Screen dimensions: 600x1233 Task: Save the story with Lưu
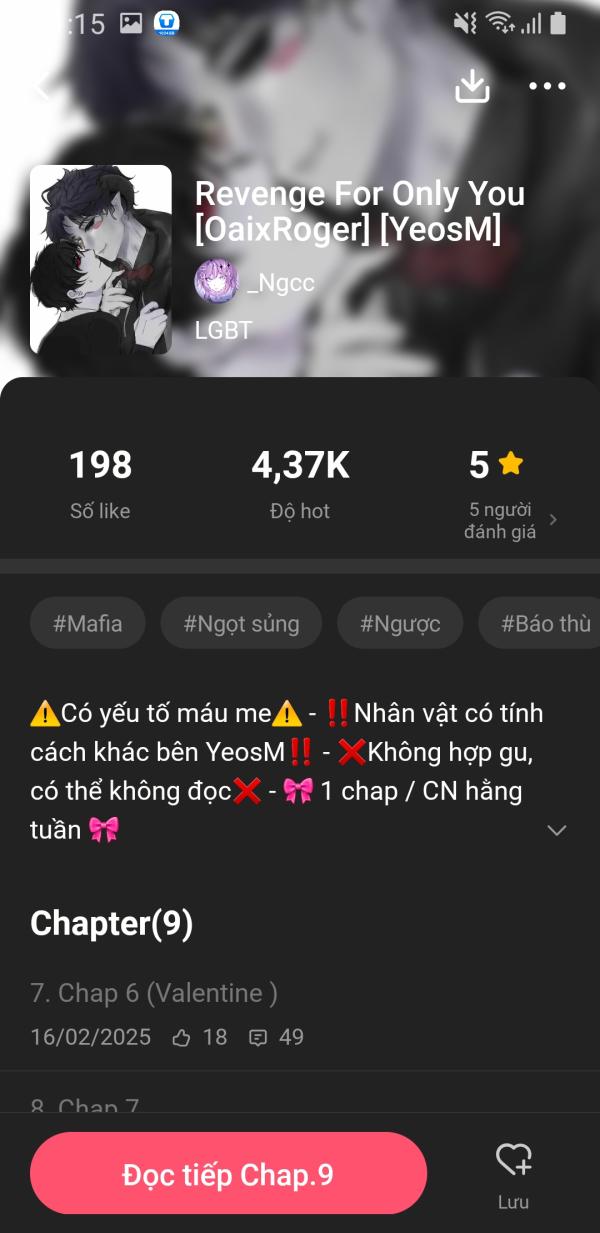[x=514, y=1175]
